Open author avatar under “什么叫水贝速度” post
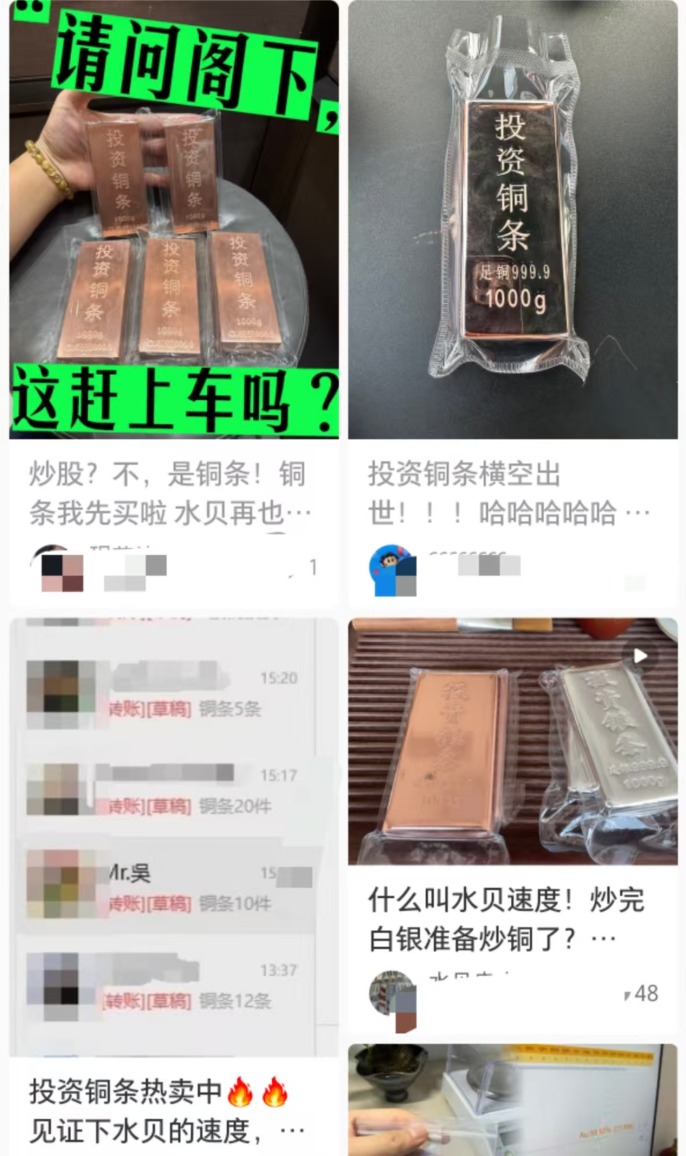The width and height of the screenshot is (686, 1156). (392, 995)
